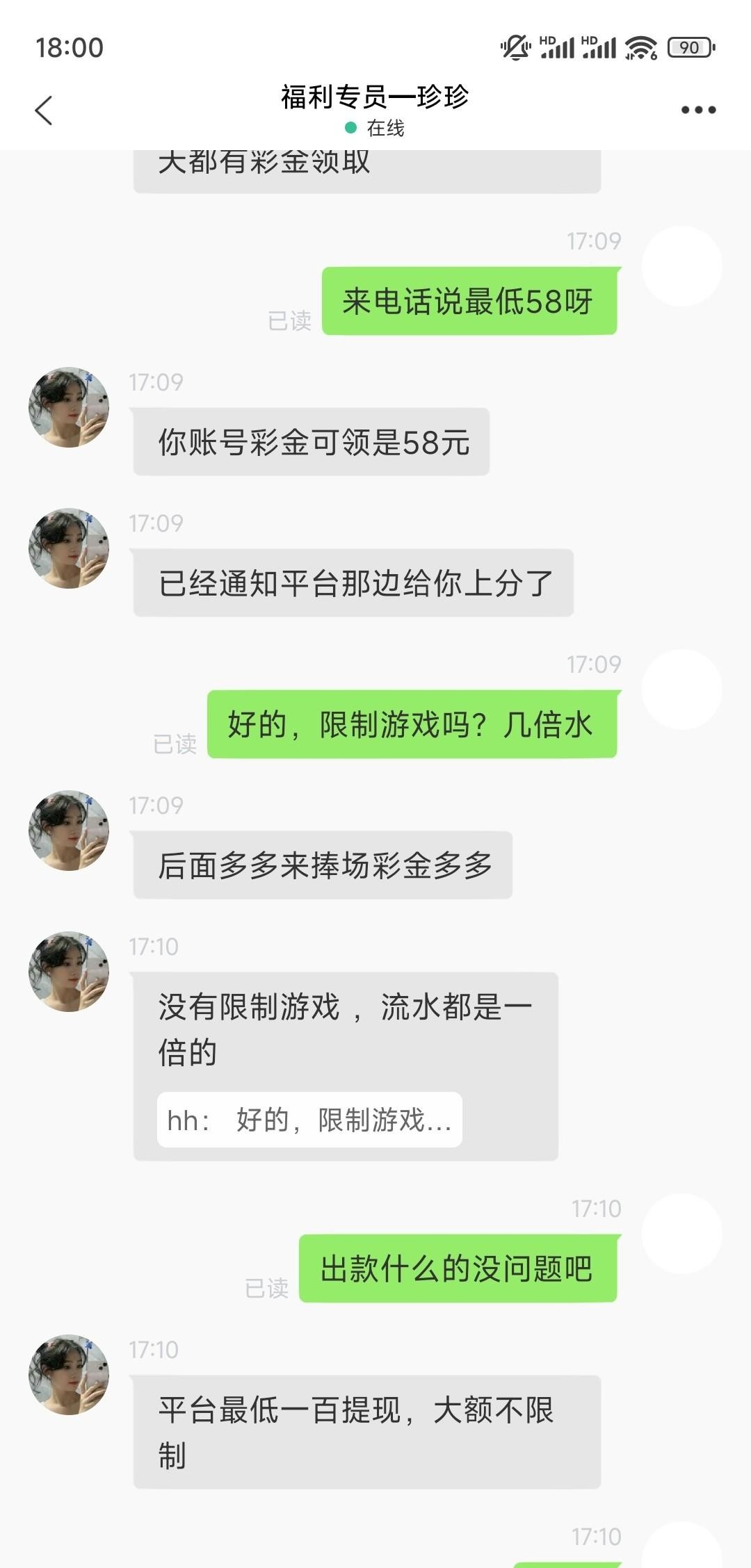Open 珍珍's avatar beside '你账号彩金可领是58元'

coord(68,407)
